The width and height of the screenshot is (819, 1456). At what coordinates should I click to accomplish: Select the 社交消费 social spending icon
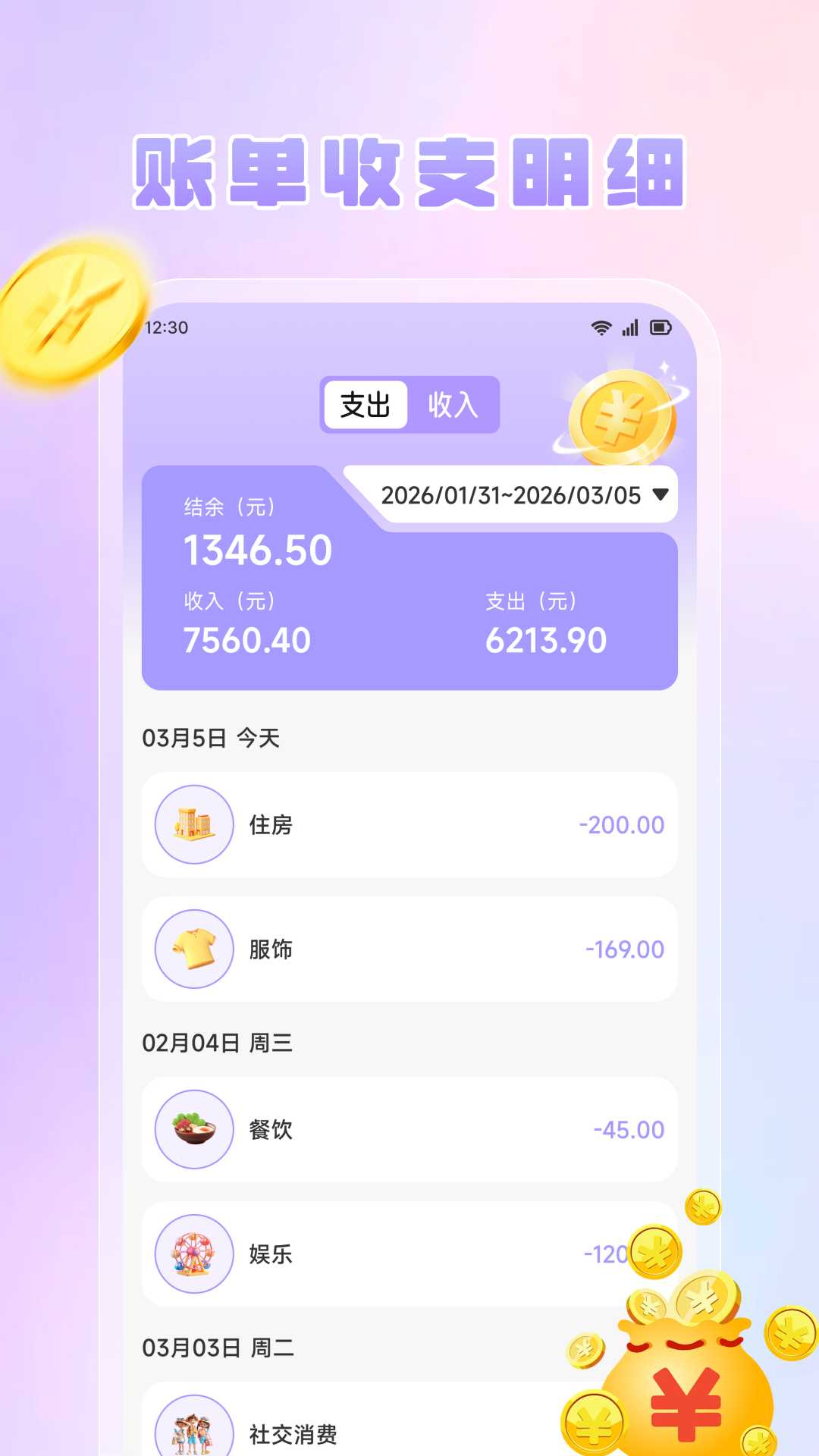(192, 1433)
